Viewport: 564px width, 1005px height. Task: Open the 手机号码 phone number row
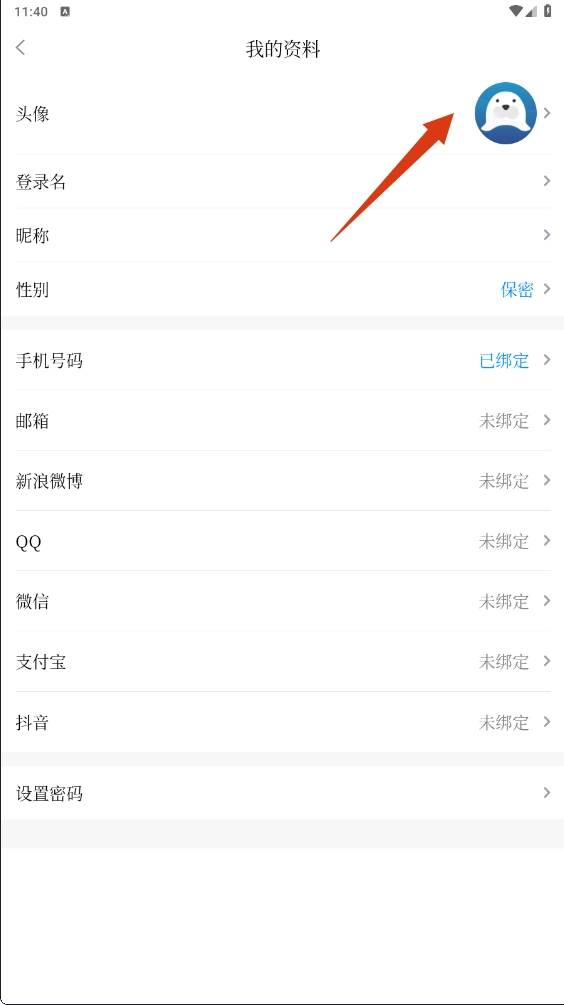(282, 360)
